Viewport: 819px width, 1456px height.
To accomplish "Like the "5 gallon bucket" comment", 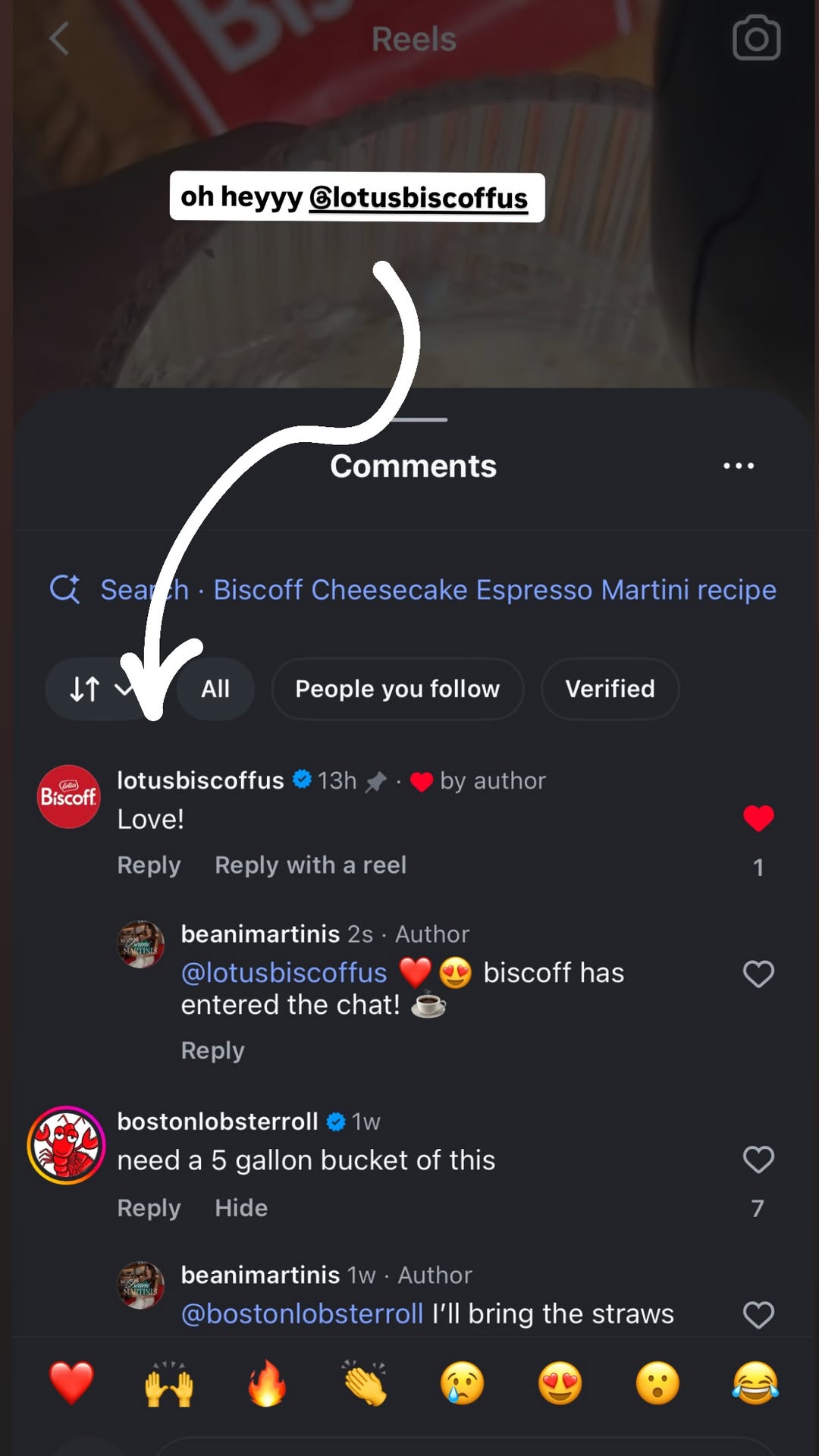I will 758,1159.
